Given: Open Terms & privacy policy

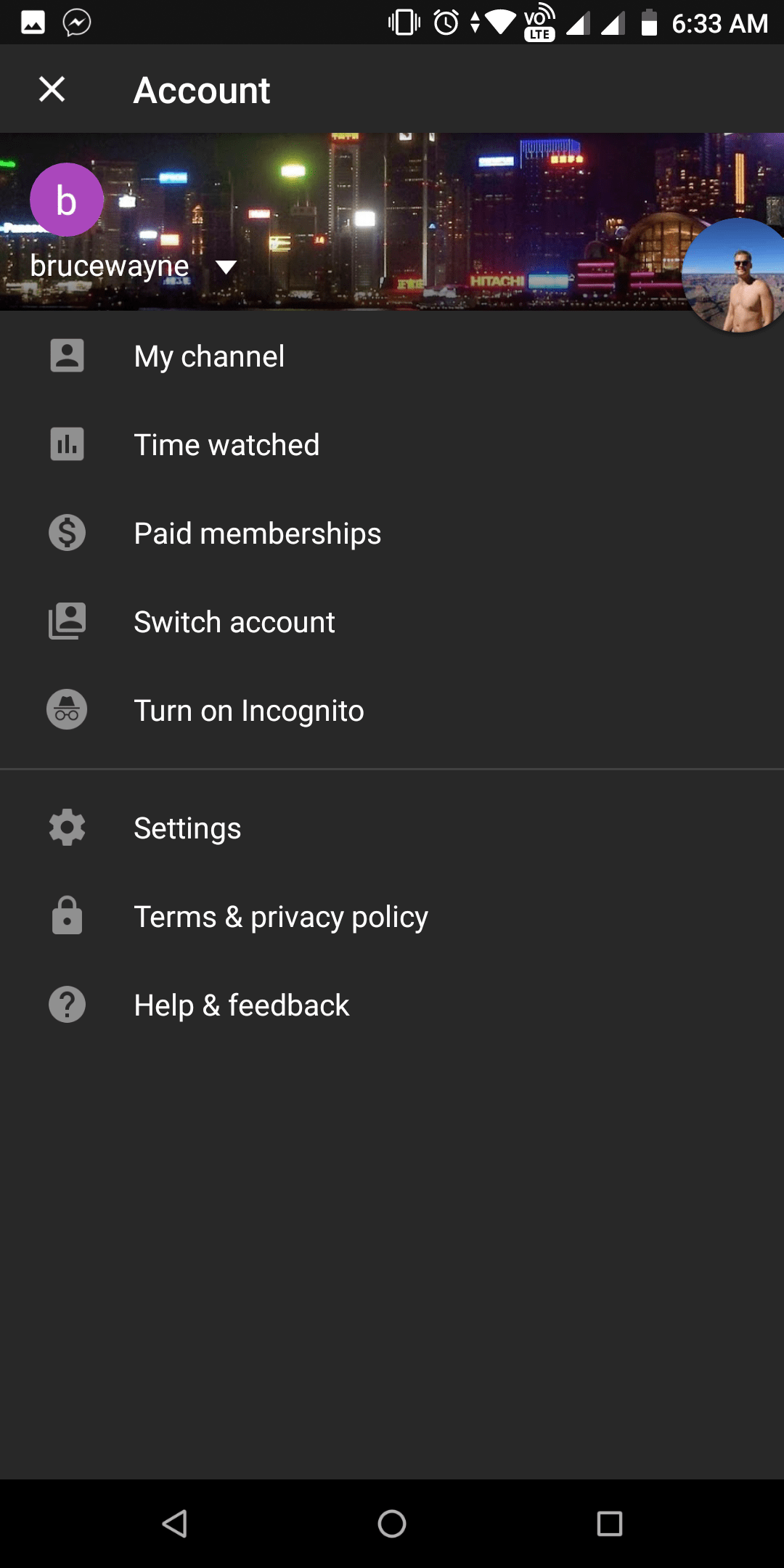Looking at the screenshot, I should 392,917.
